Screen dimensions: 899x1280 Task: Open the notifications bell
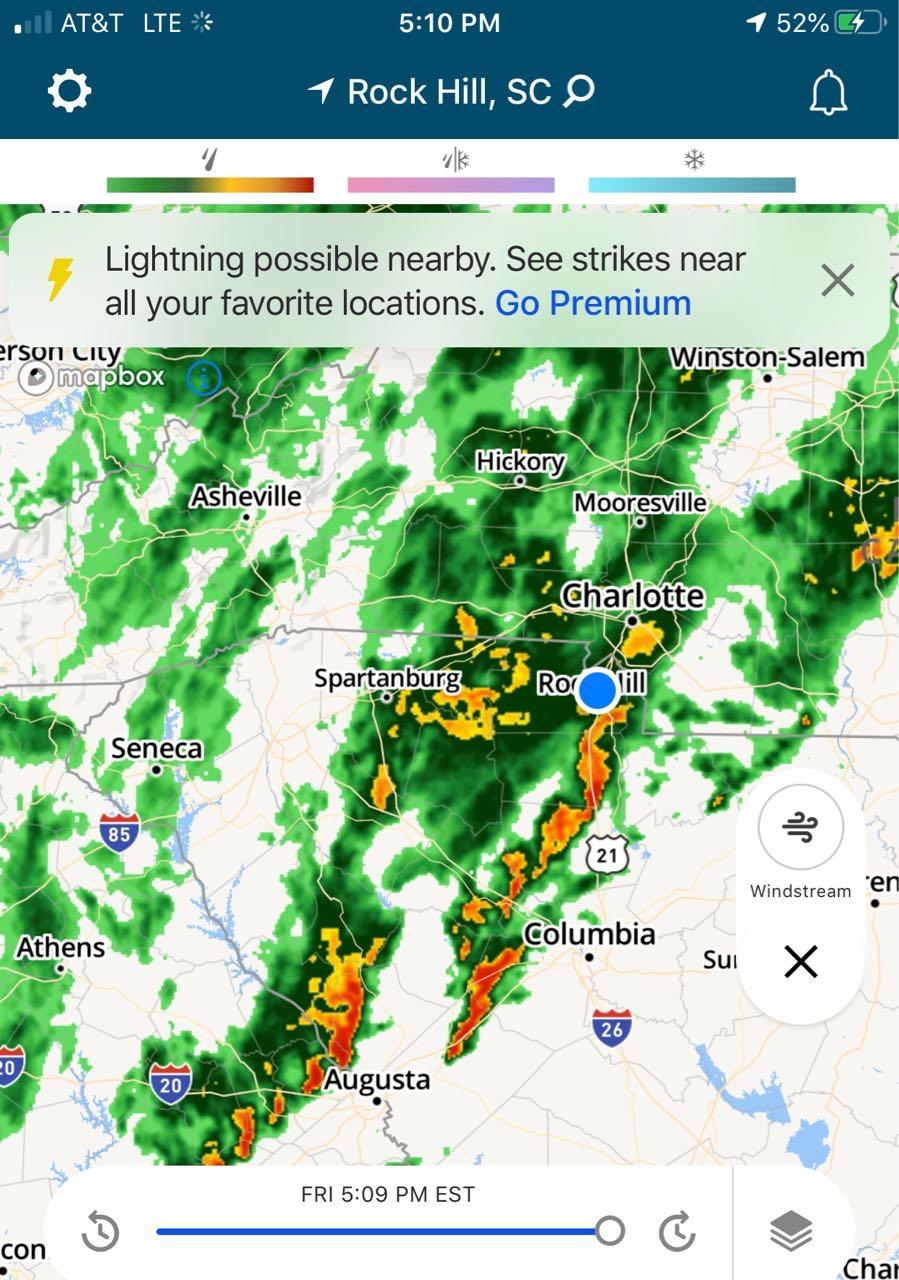(828, 93)
